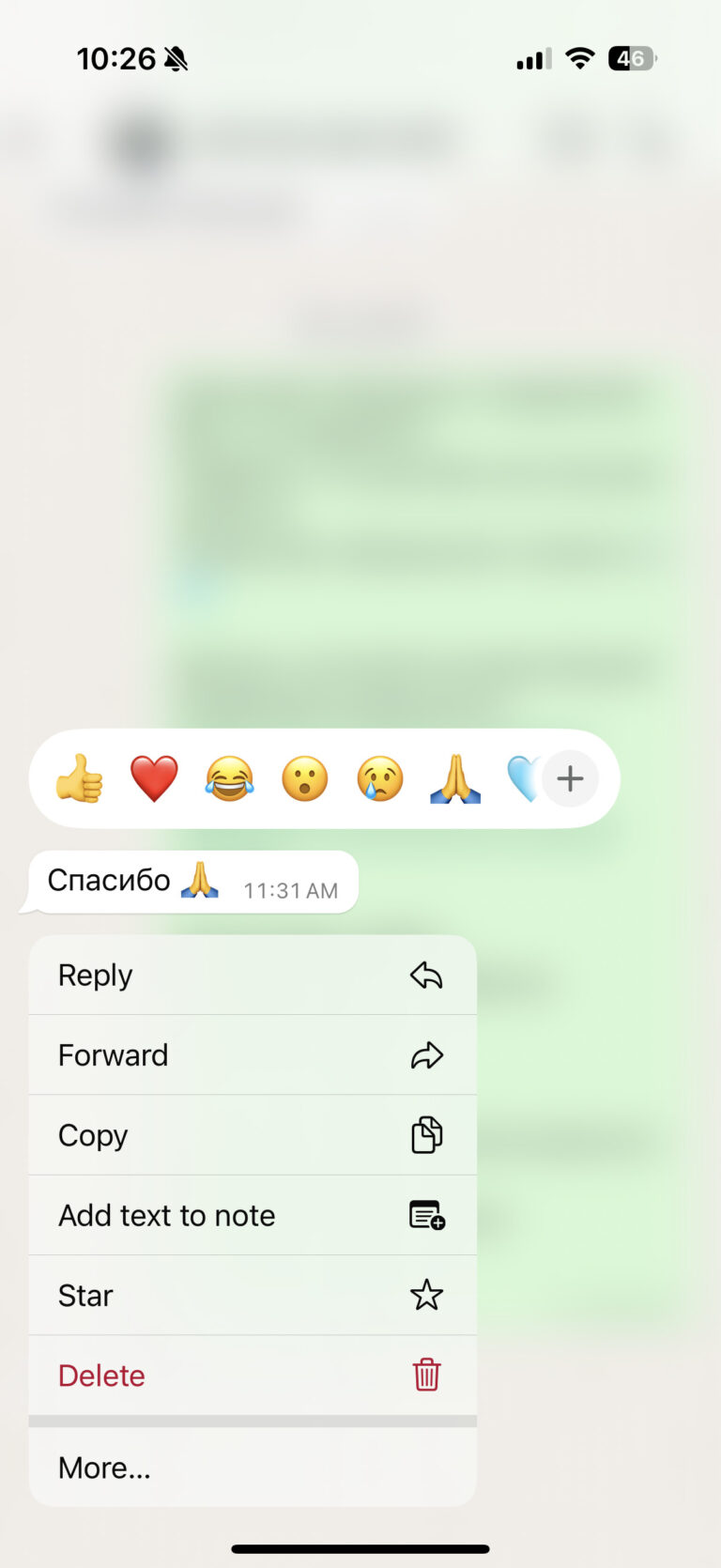Reply to the Спасибо message
The image size is (721, 1568).
[x=252, y=975]
